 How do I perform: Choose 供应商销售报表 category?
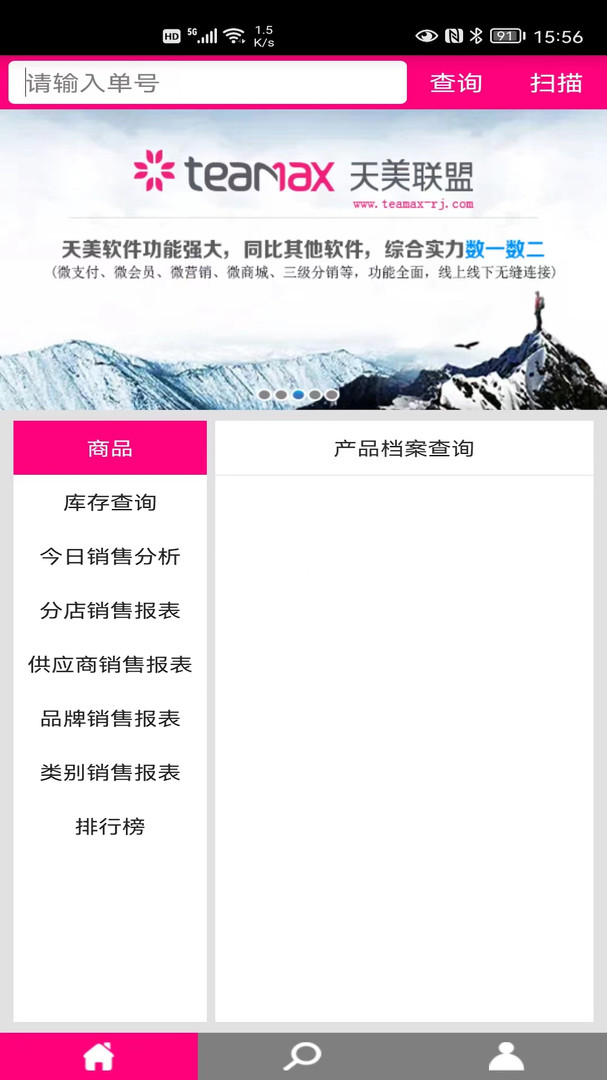(x=110, y=664)
